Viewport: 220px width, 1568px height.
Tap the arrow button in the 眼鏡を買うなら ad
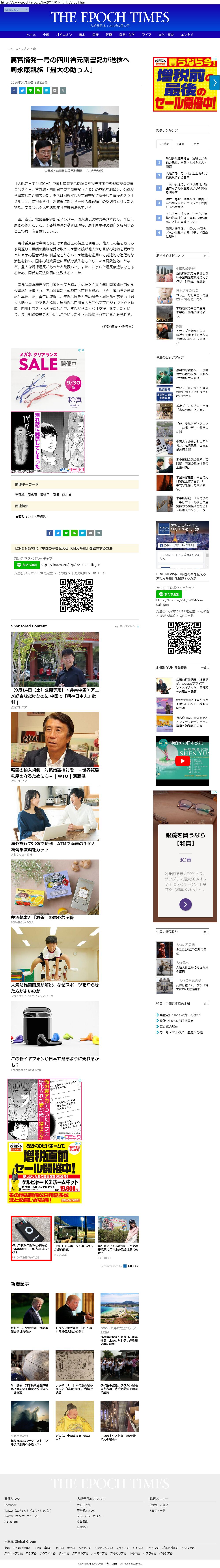(x=185, y=904)
